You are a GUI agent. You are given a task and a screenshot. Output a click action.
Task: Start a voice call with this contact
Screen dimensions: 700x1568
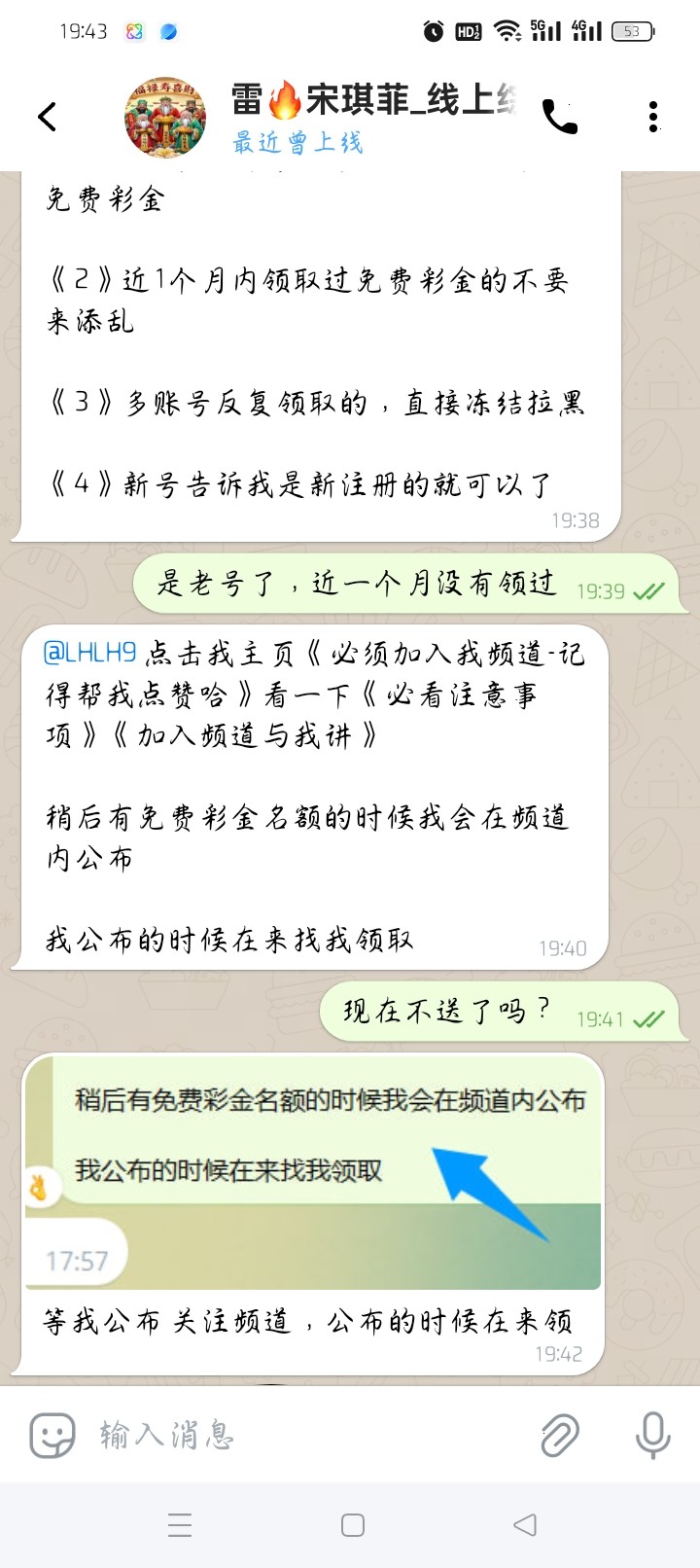[559, 118]
